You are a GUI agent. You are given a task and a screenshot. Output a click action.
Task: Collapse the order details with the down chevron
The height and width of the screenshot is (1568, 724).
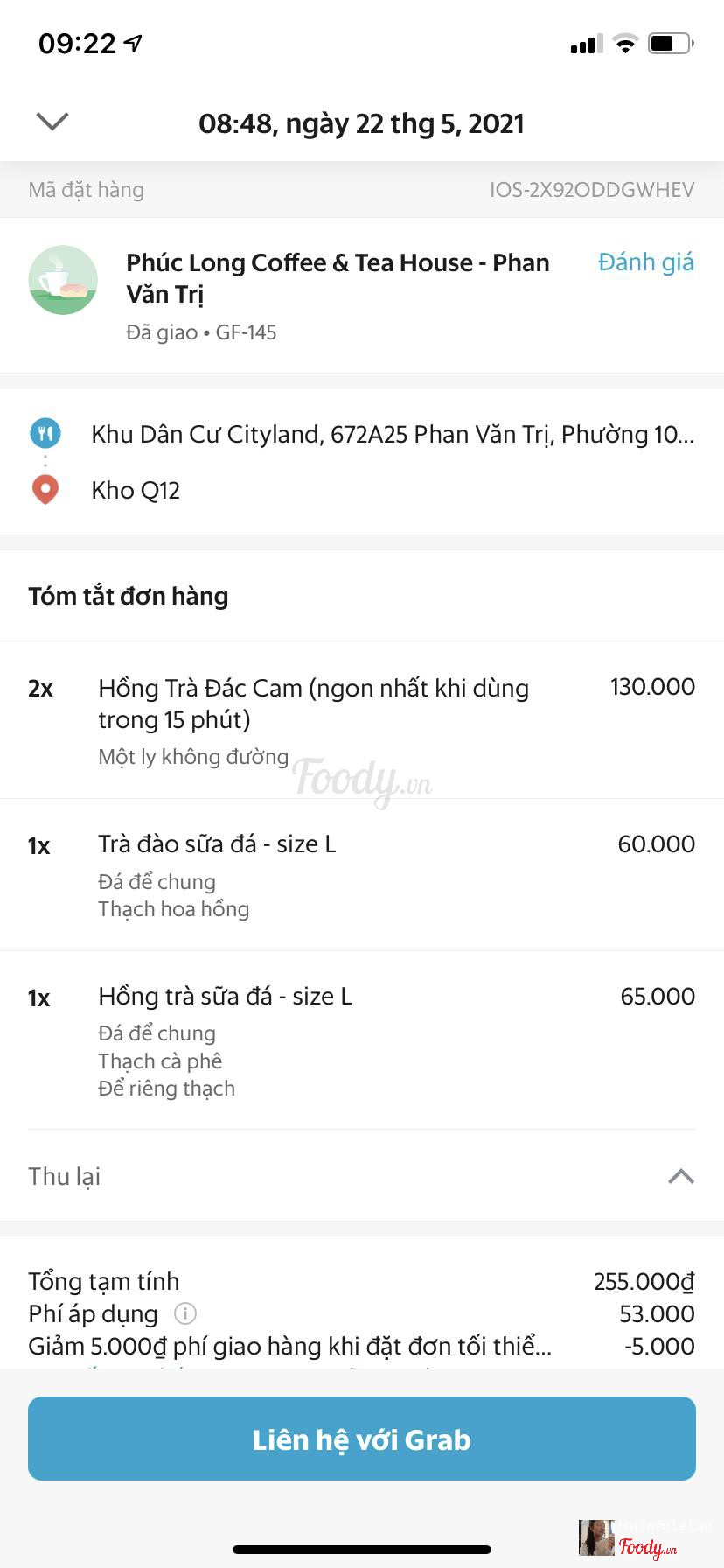pyautogui.click(x=52, y=122)
